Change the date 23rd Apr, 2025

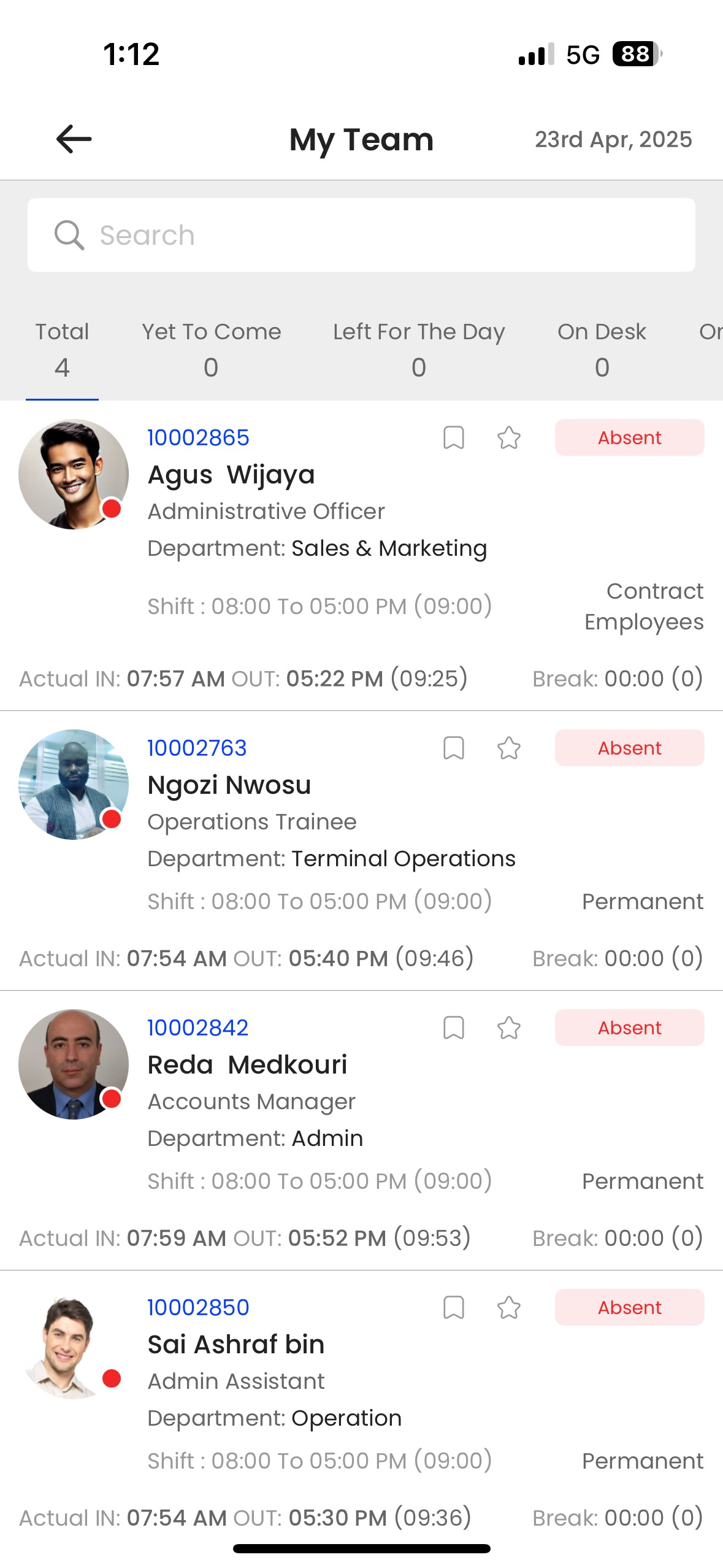[x=613, y=139]
